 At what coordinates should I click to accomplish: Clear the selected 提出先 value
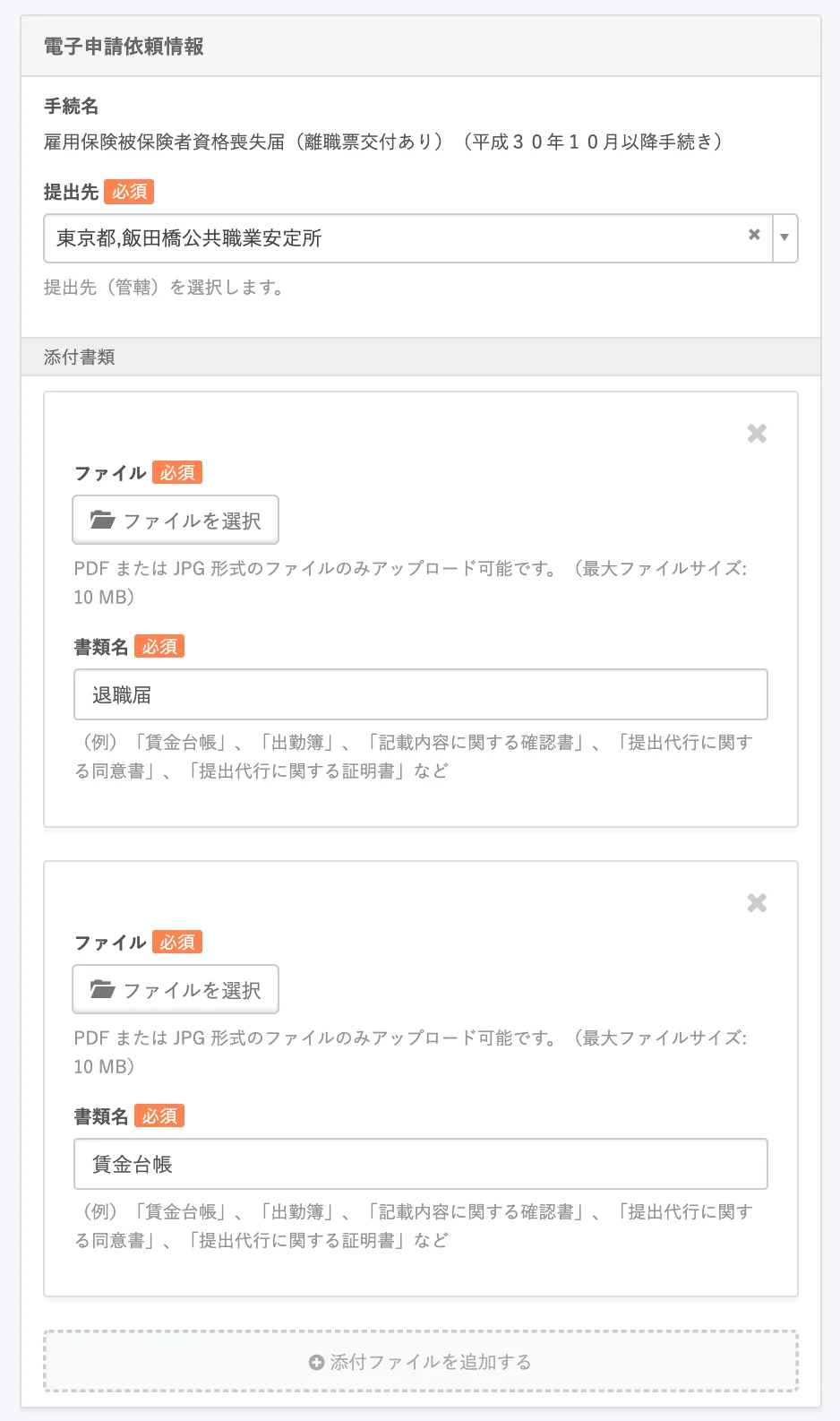tap(754, 235)
